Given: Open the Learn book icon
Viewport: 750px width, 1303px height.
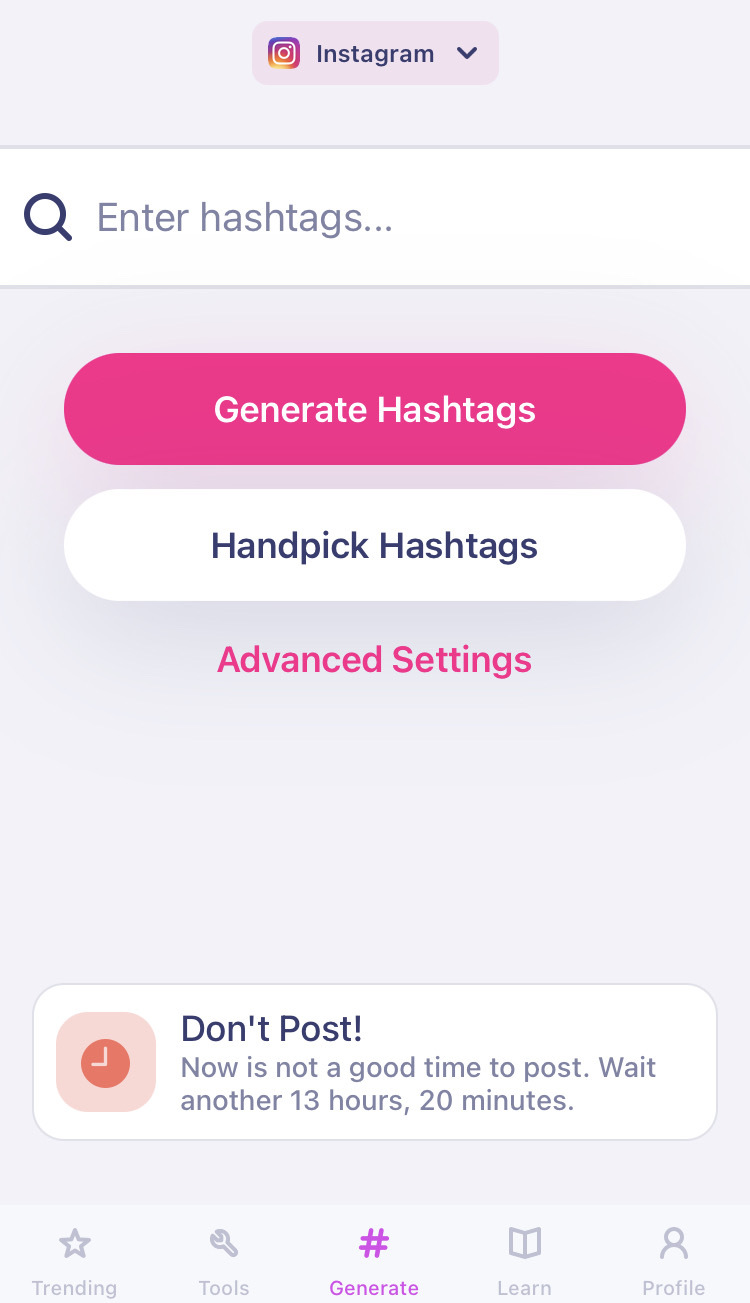Looking at the screenshot, I should click(524, 1243).
